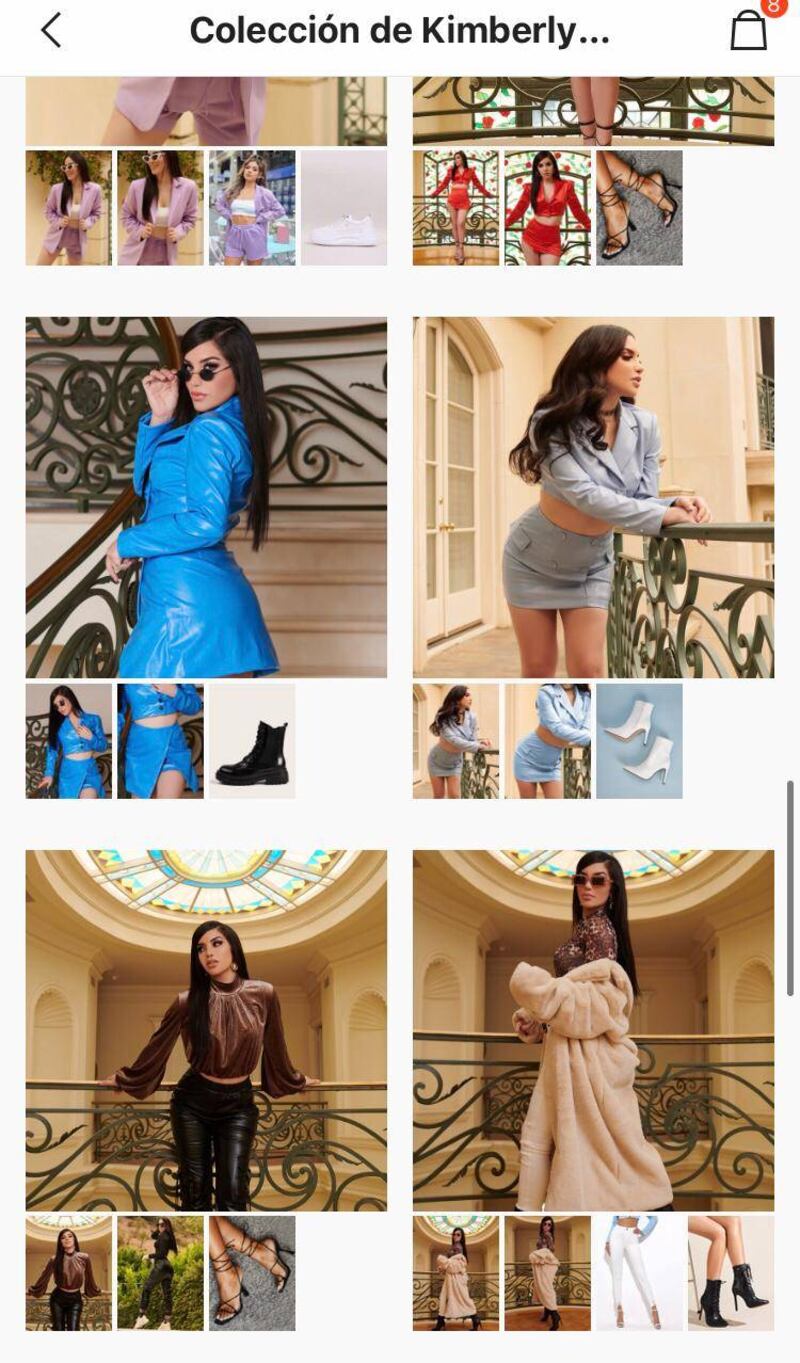View black pants outfit on green background
This screenshot has width=800, height=1363.
point(160,1273)
